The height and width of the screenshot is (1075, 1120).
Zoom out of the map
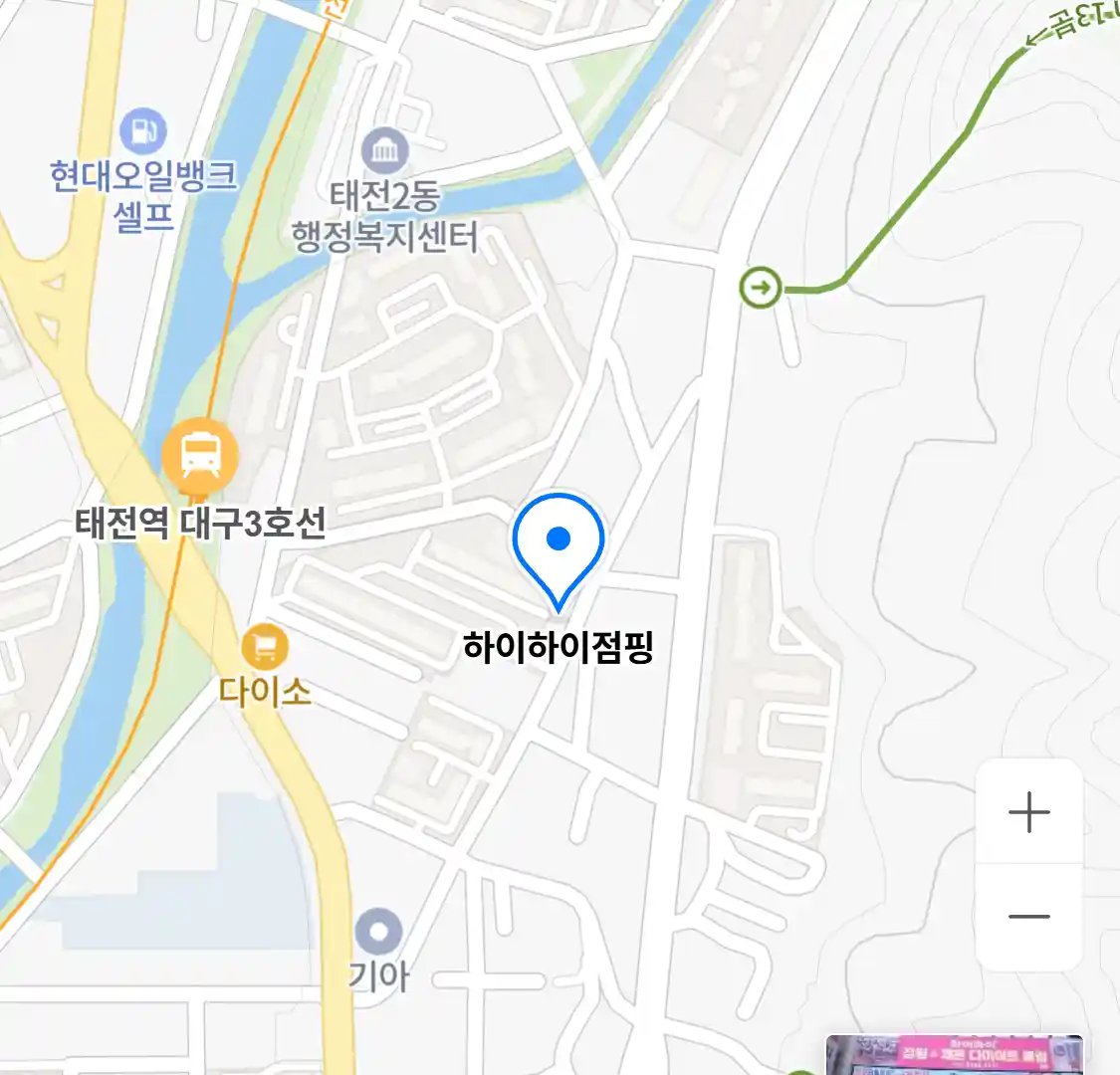click(x=1028, y=917)
